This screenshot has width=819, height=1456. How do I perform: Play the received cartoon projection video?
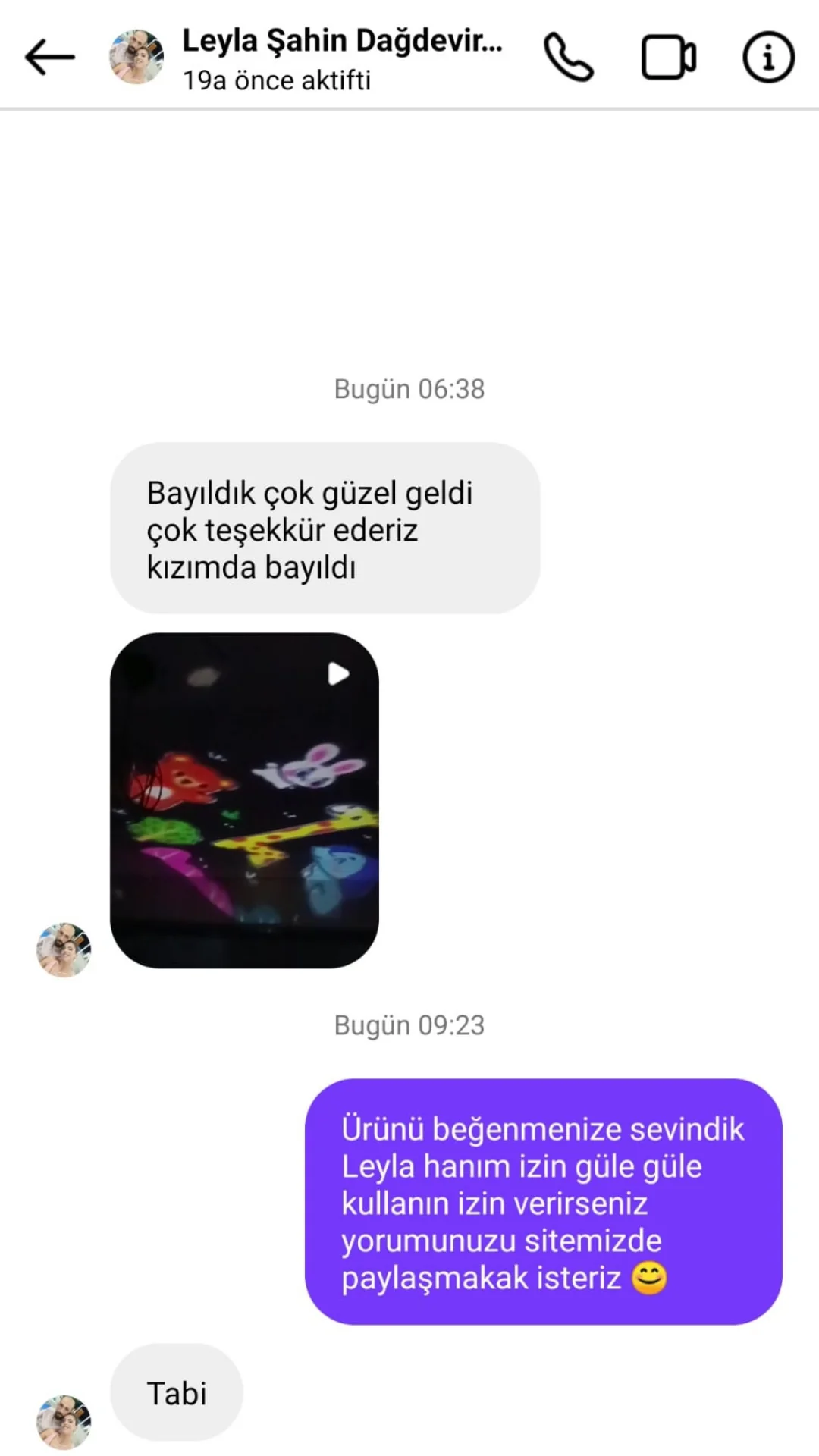(x=244, y=800)
